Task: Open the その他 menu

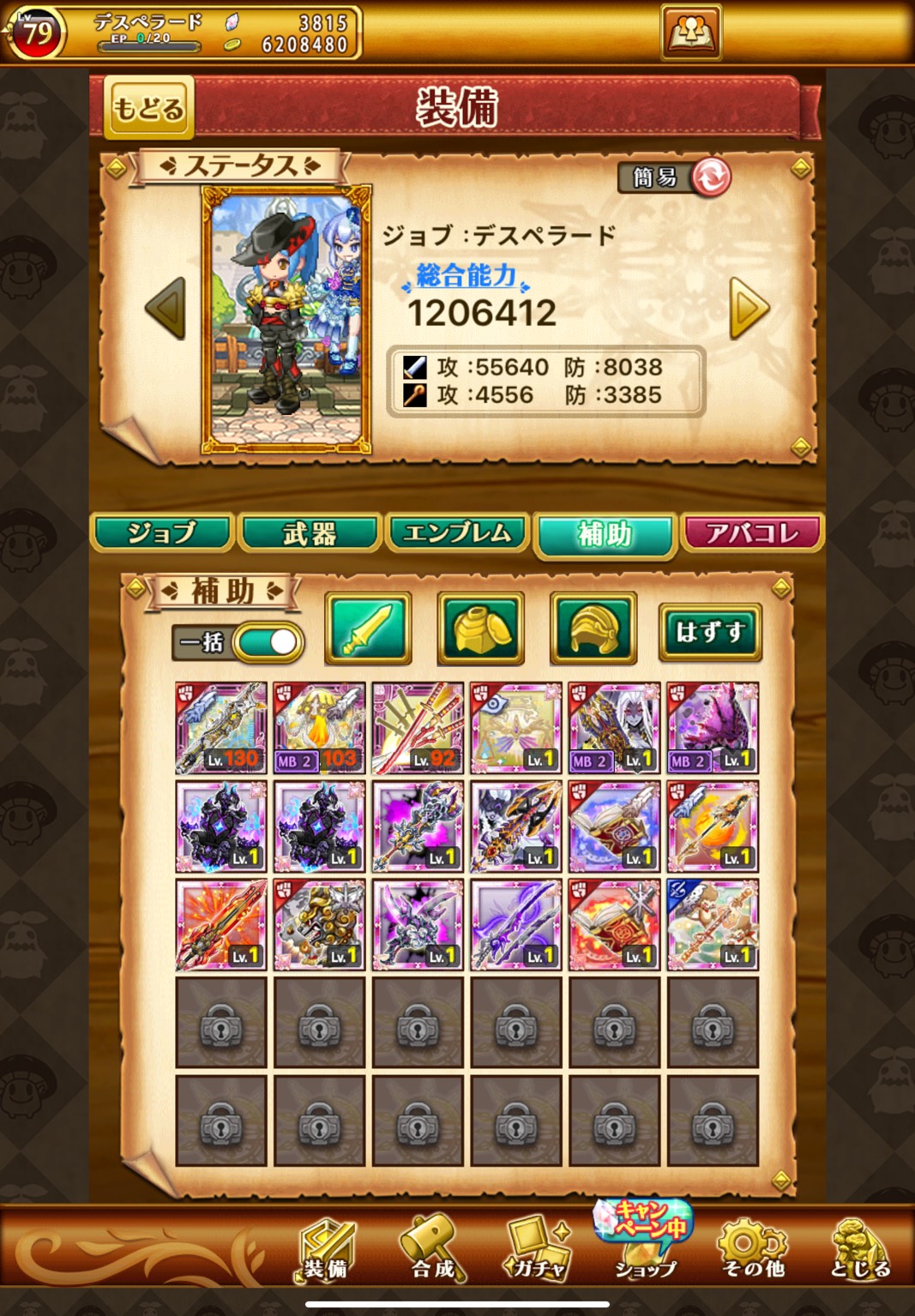Action: point(753,1248)
